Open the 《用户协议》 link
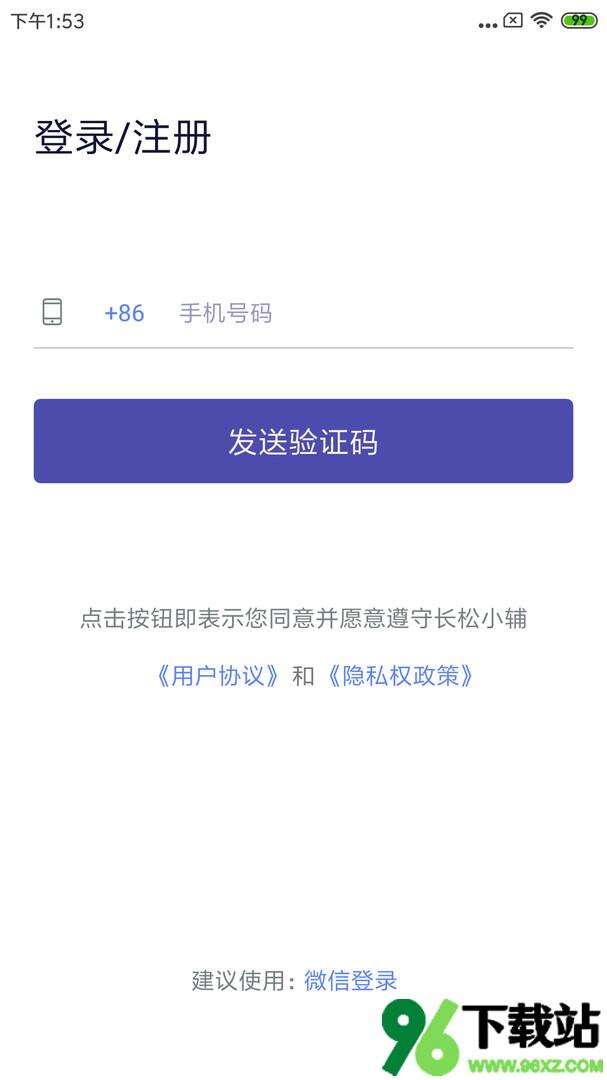The height and width of the screenshot is (1080, 607). (x=218, y=676)
